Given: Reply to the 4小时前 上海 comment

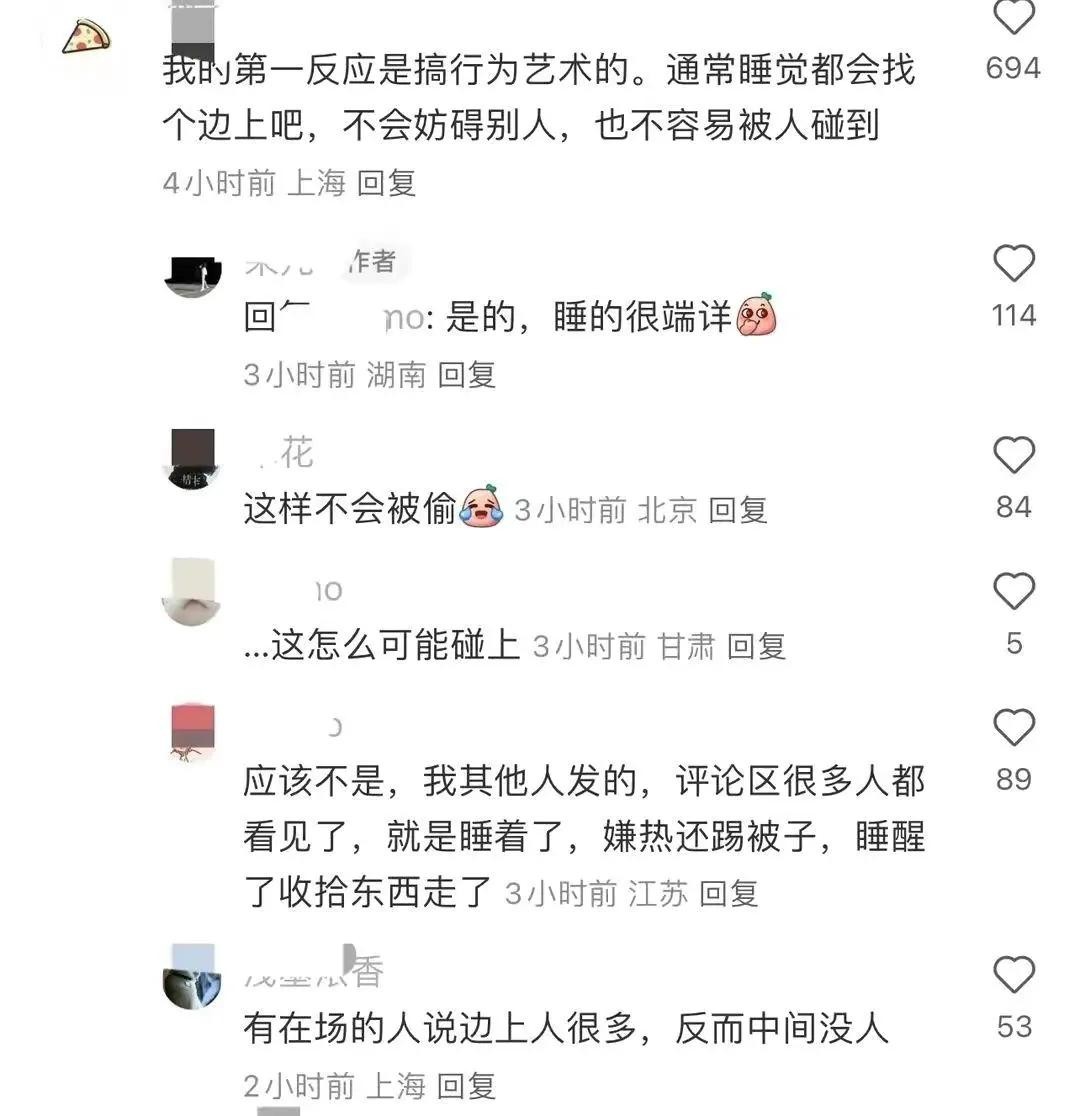Looking at the screenshot, I should tap(386, 183).
